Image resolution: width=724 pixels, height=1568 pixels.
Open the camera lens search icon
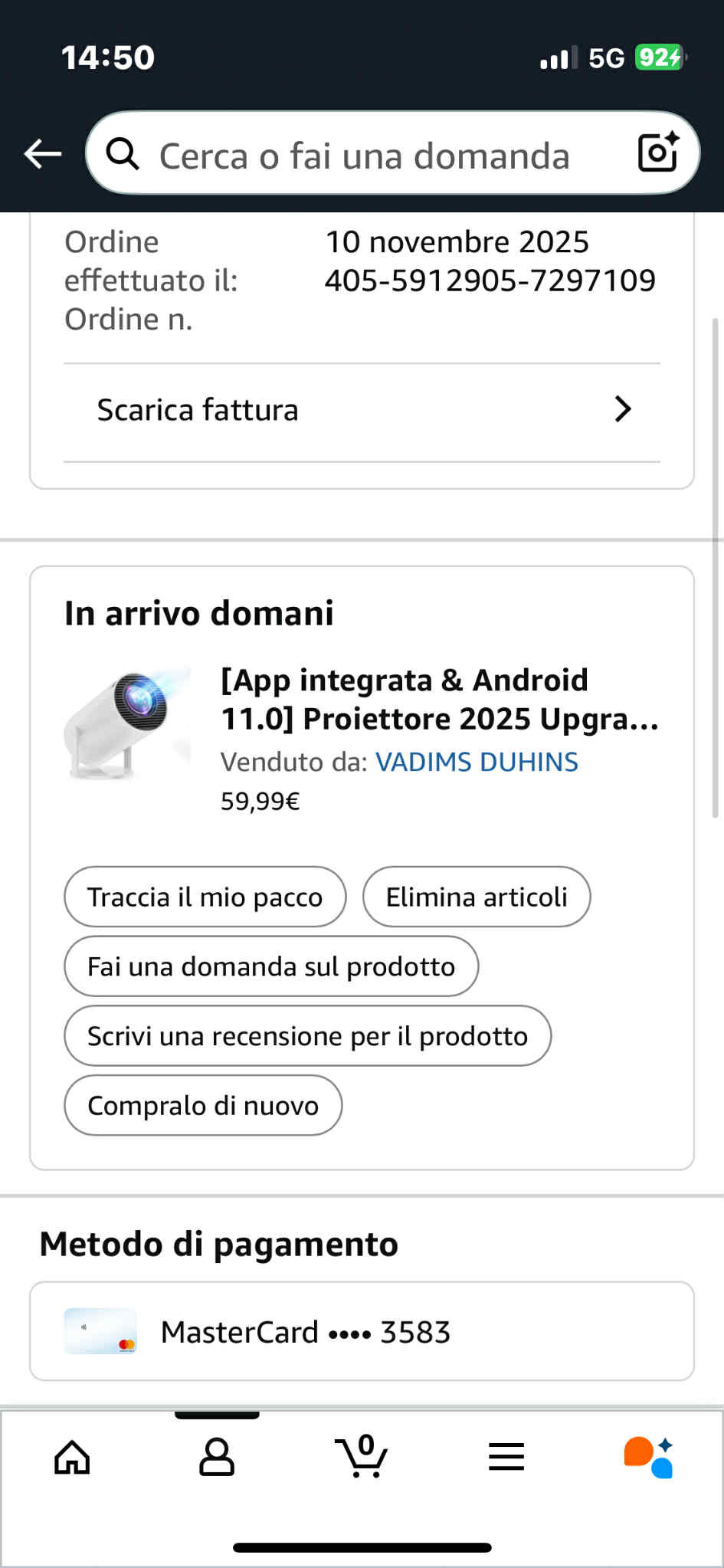click(657, 153)
